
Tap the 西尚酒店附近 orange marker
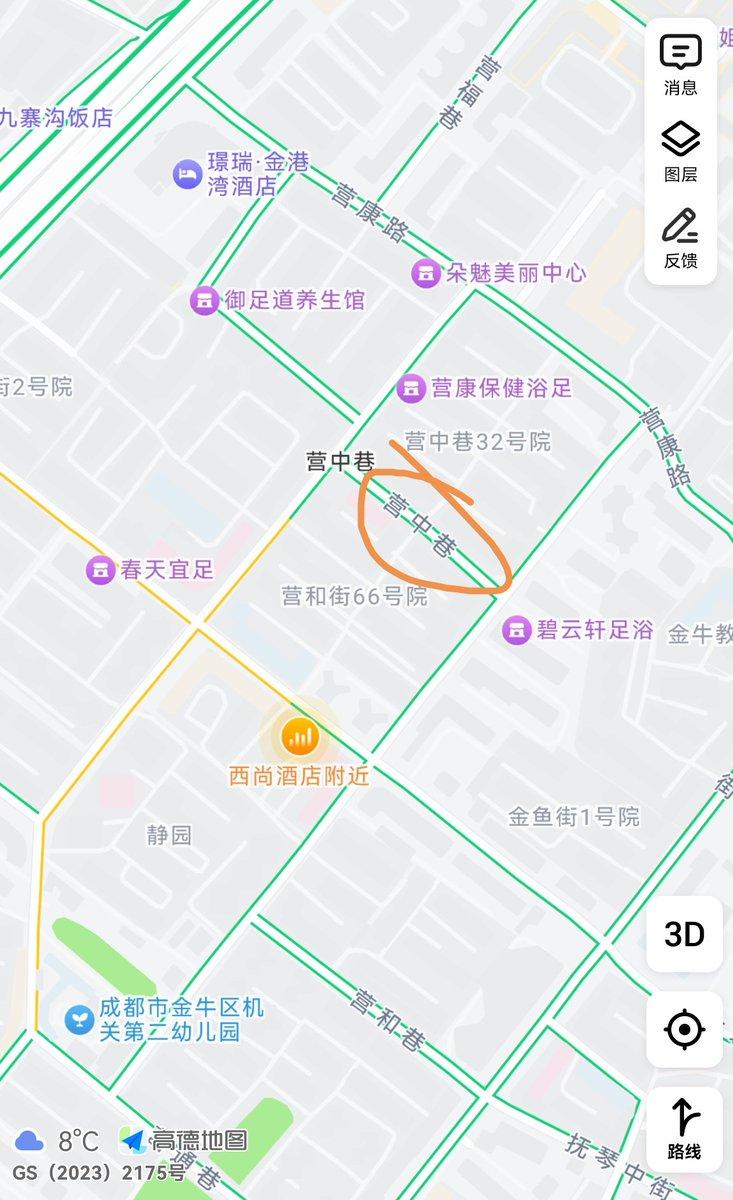click(x=298, y=737)
